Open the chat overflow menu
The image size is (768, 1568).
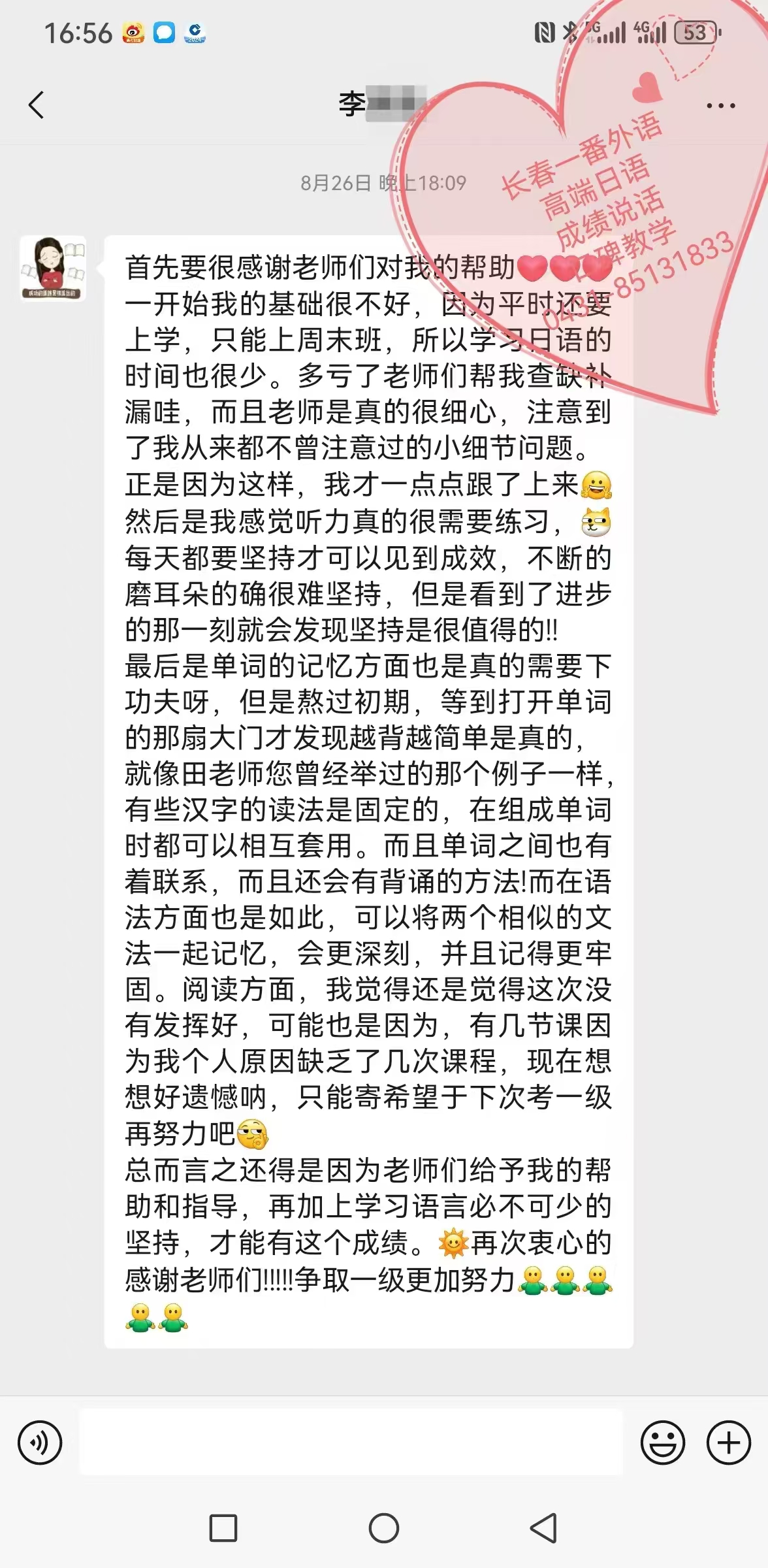click(720, 105)
